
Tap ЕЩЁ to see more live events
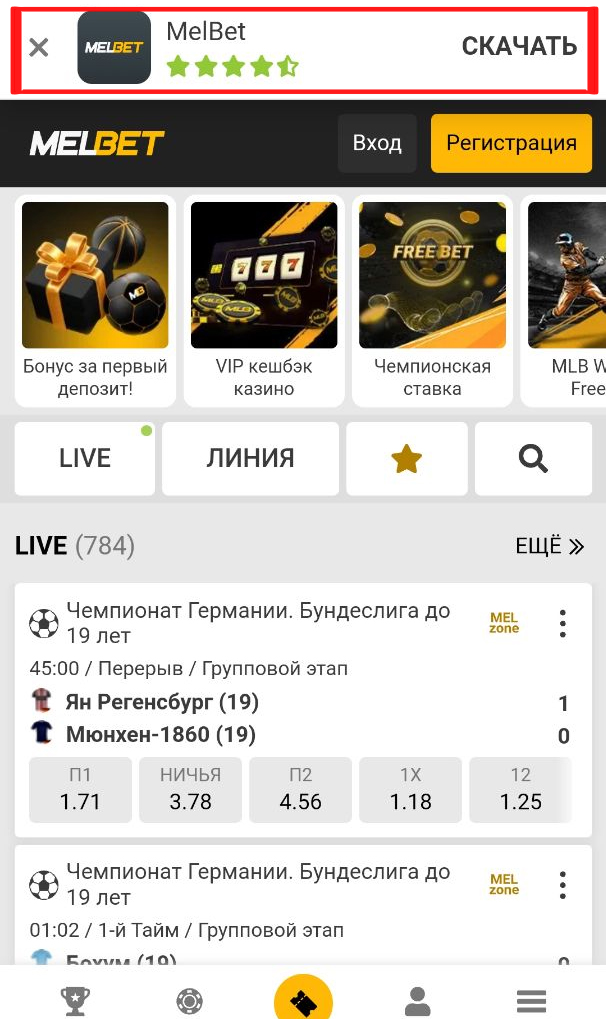click(549, 546)
